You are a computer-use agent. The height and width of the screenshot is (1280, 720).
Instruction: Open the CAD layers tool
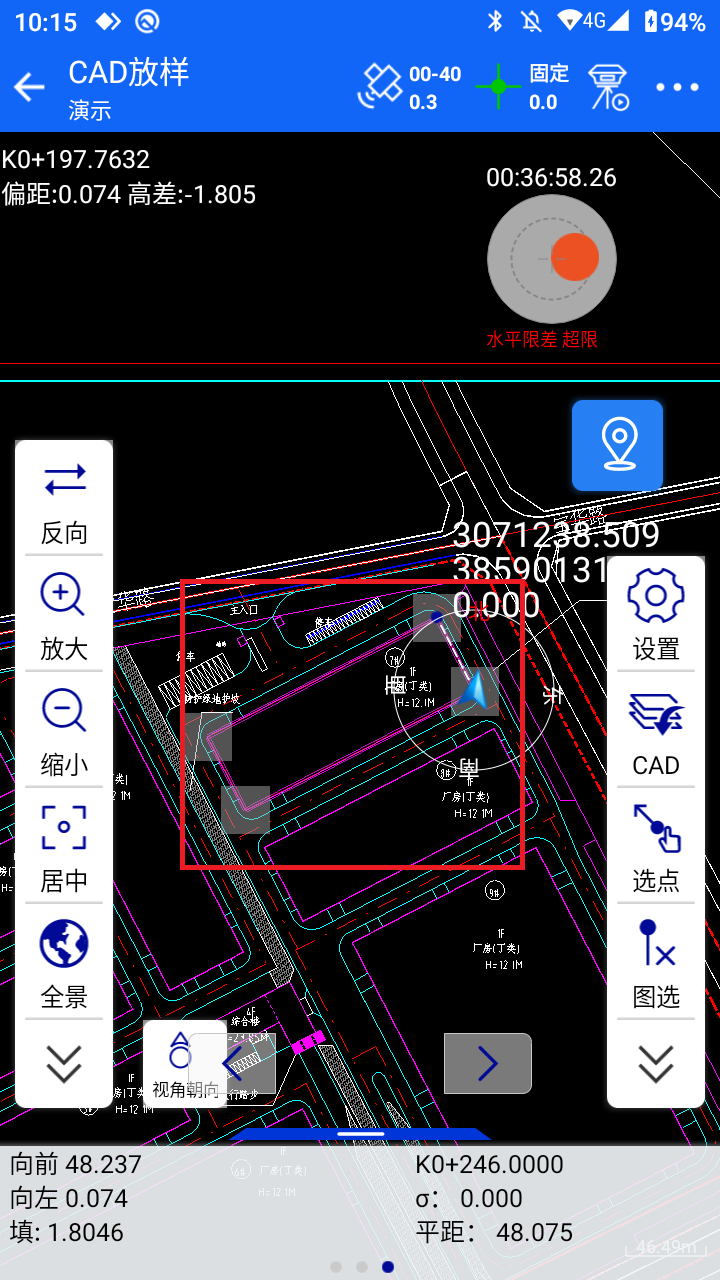click(656, 731)
